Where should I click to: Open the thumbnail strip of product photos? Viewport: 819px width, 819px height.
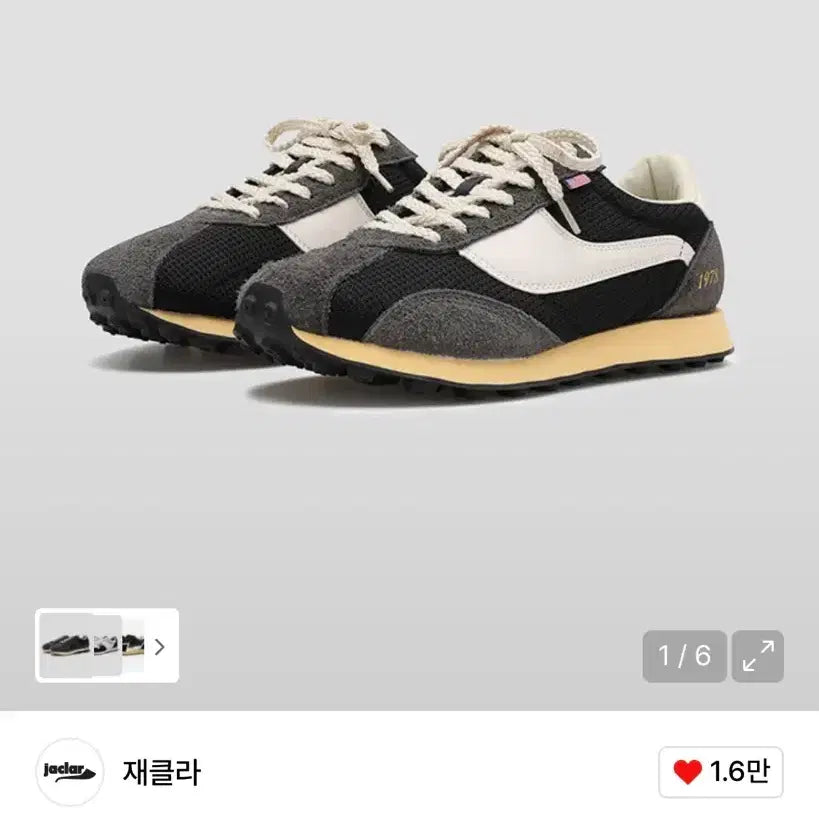[107, 646]
